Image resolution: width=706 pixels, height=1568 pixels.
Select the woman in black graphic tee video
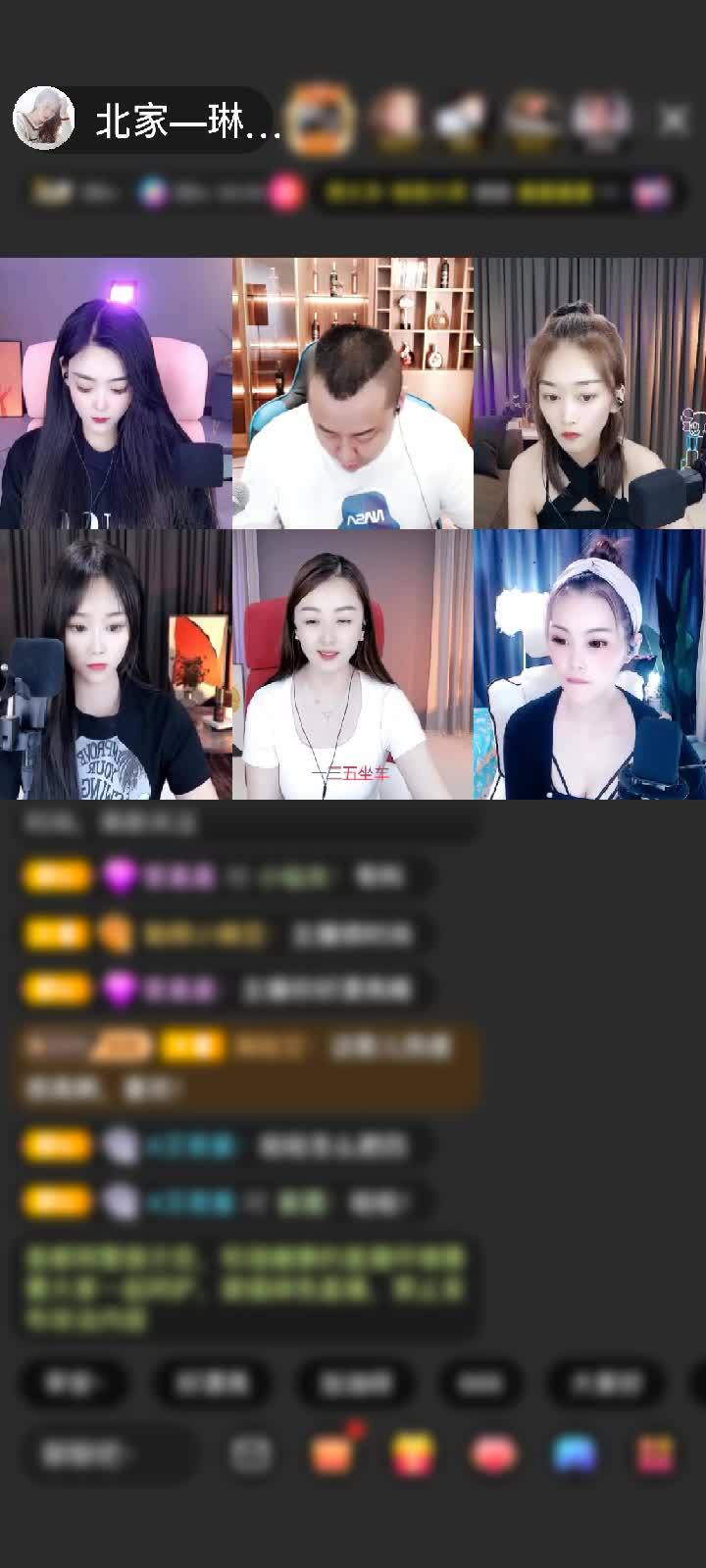coord(116,664)
